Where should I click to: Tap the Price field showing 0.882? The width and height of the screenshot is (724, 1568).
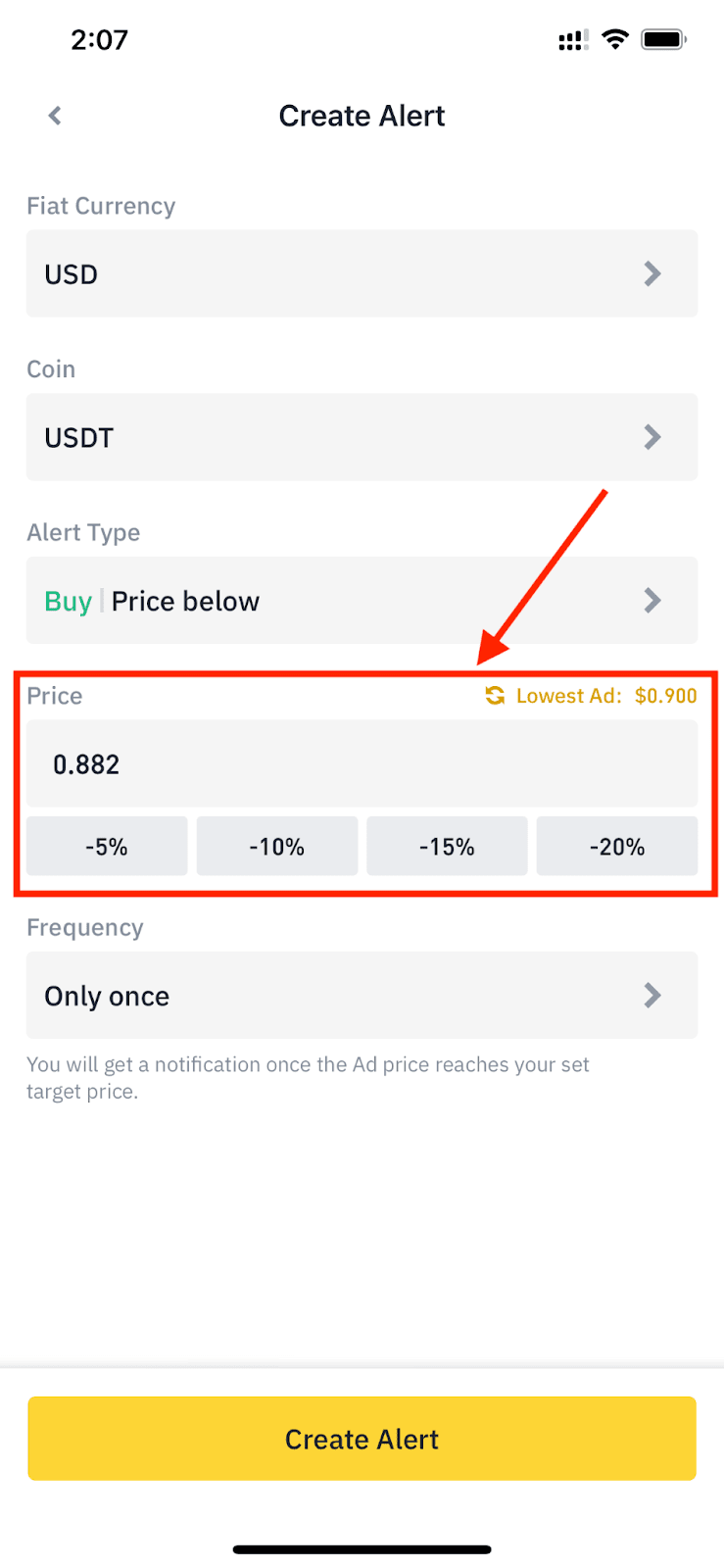(362, 764)
